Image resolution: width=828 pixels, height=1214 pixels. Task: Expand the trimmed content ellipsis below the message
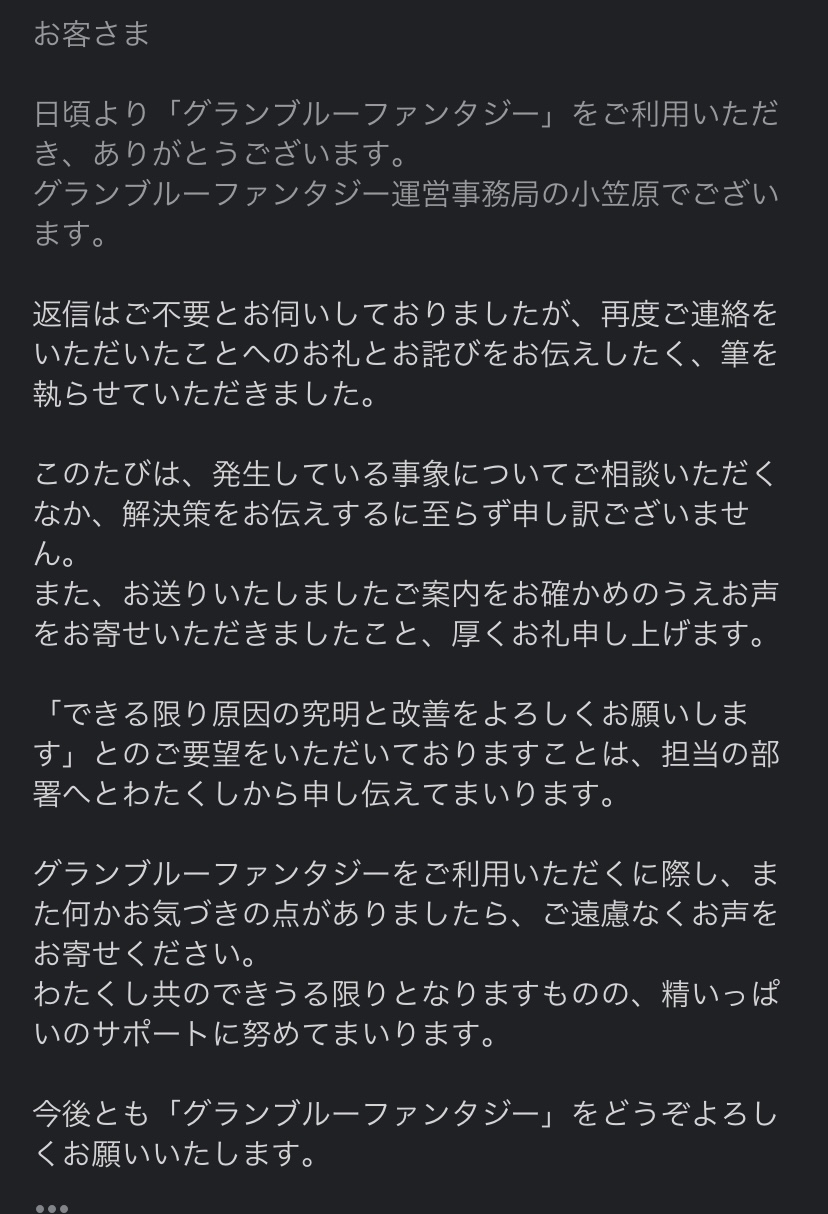click(x=51, y=1207)
